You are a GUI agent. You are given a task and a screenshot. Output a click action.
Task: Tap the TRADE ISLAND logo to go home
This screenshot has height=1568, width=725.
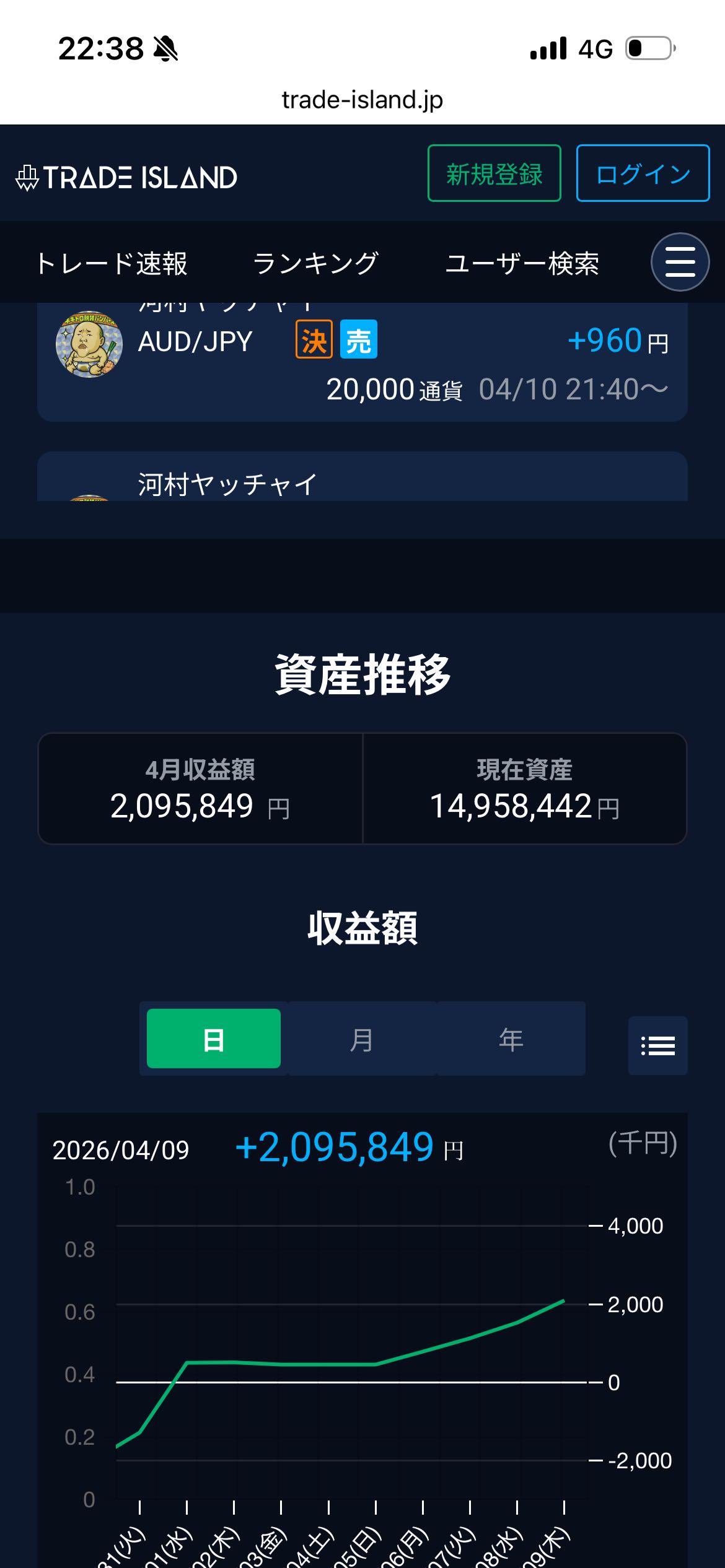click(126, 178)
